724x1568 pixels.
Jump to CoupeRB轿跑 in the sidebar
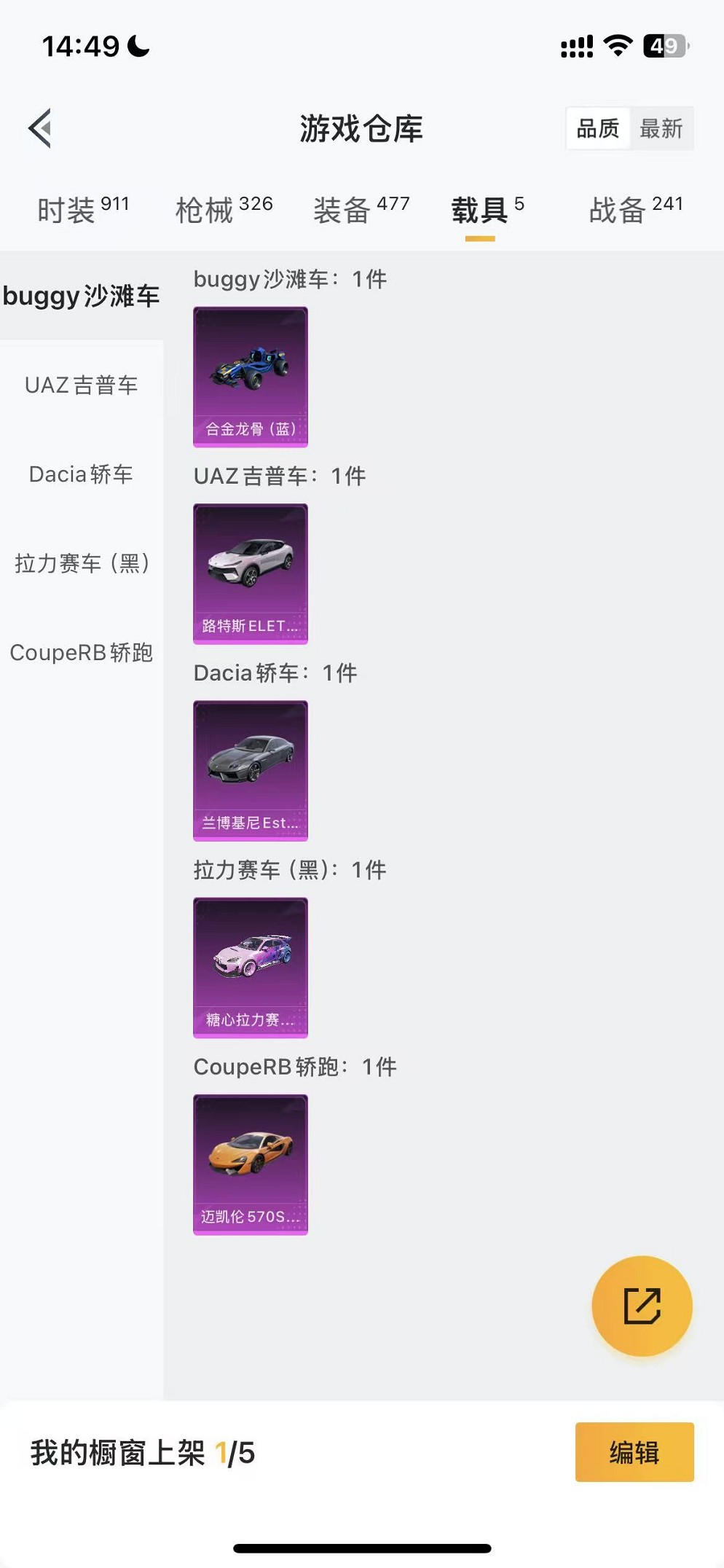[81, 652]
